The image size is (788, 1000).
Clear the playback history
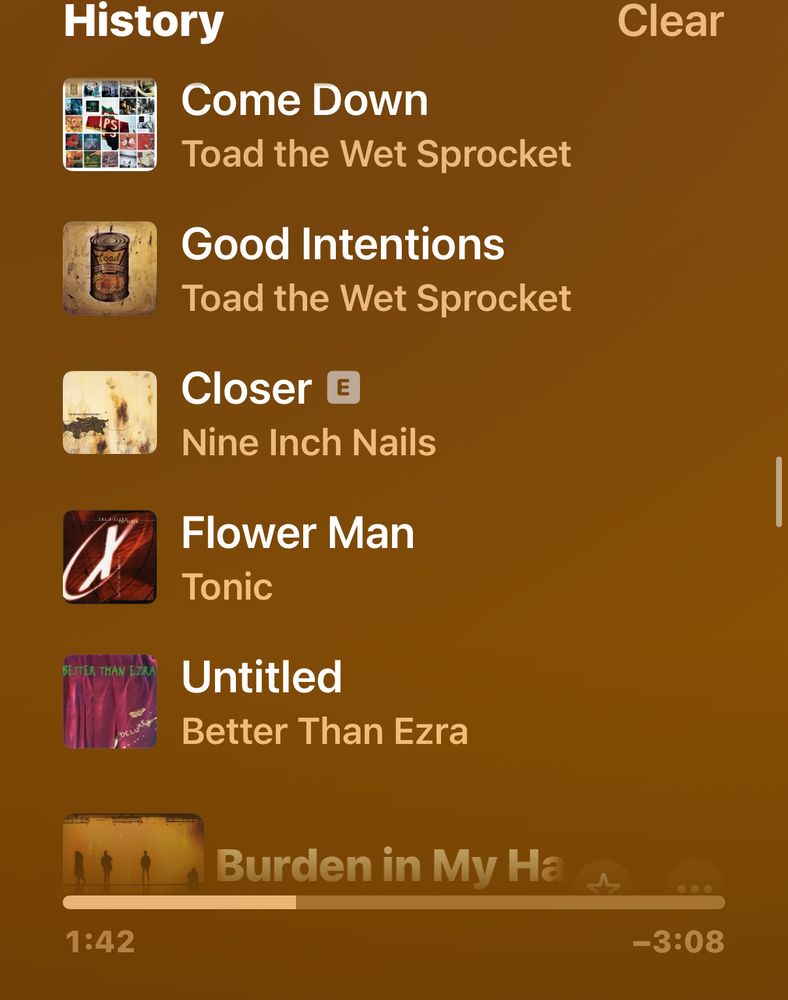click(x=669, y=21)
